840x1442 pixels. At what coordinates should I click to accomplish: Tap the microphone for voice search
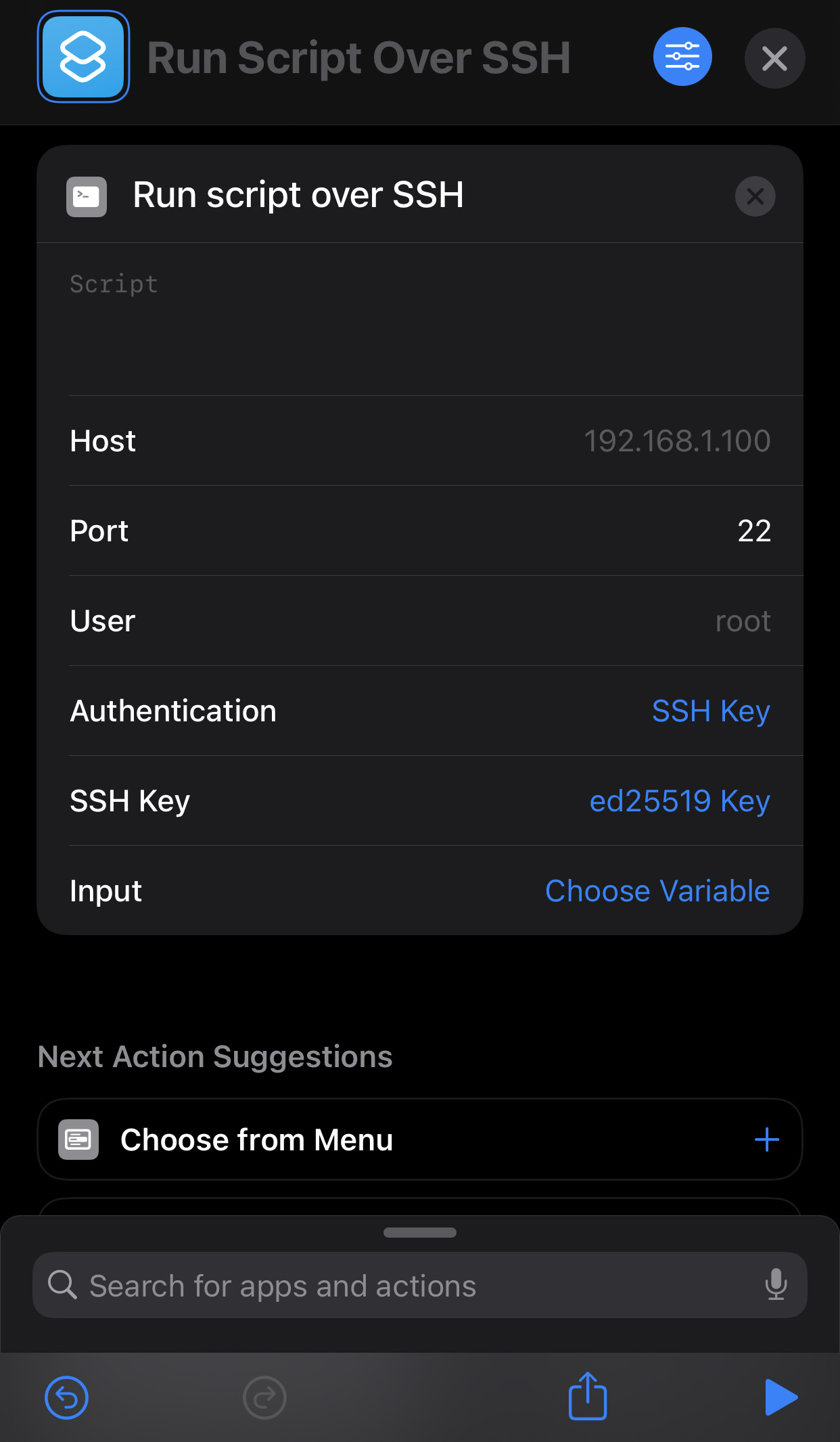[x=776, y=1284]
